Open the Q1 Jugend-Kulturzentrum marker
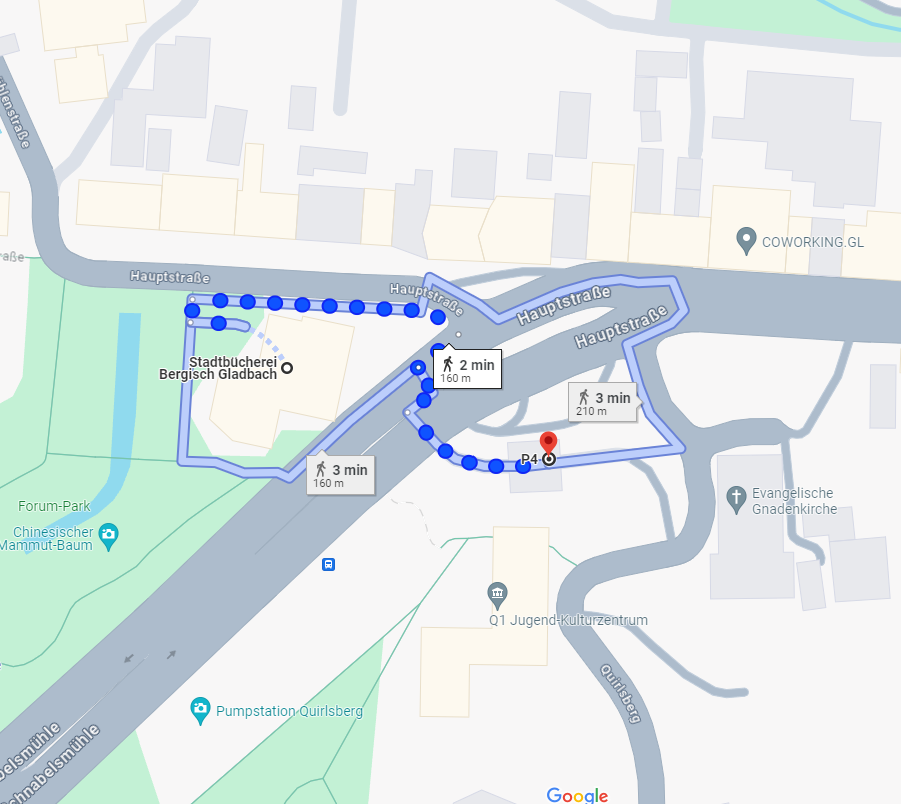The width and height of the screenshot is (901, 804). [497, 595]
